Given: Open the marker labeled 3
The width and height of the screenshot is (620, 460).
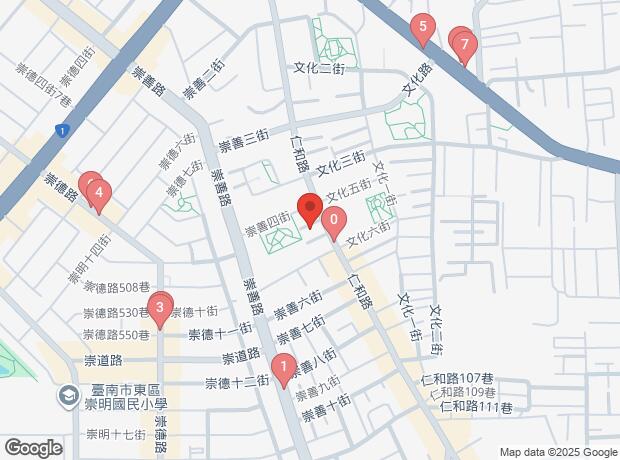Looking at the screenshot, I should [159, 306].
